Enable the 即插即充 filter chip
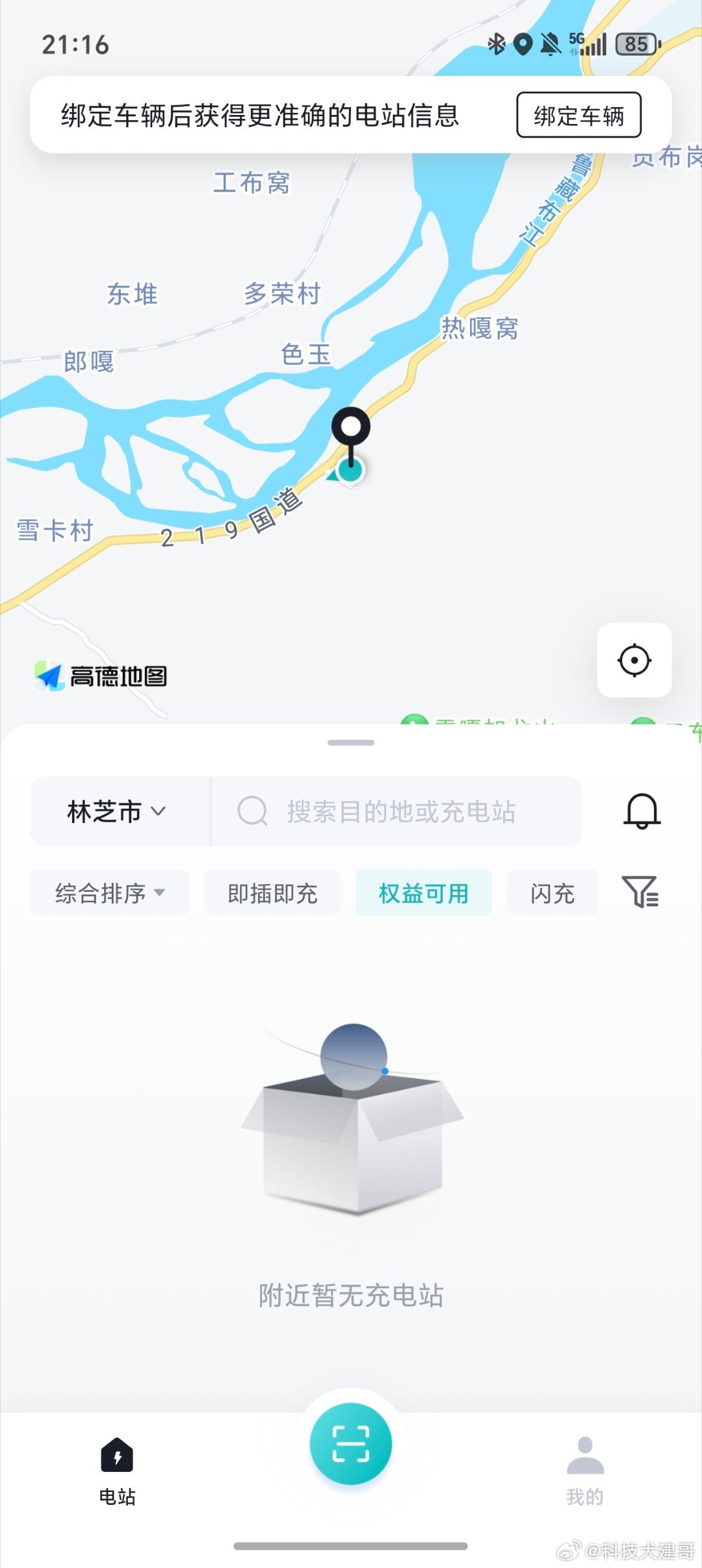The width and height of the screenshot is (702, 1568). (271, 892)
